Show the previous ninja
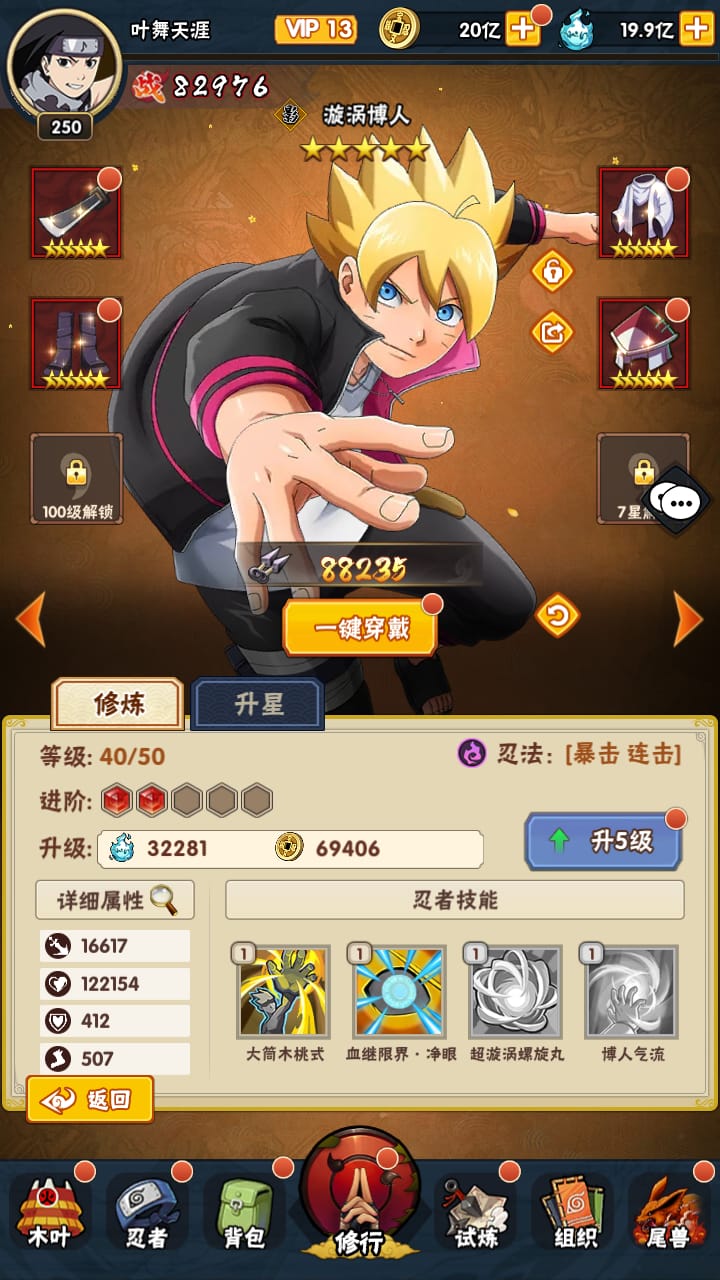 (x=31, y=619)
